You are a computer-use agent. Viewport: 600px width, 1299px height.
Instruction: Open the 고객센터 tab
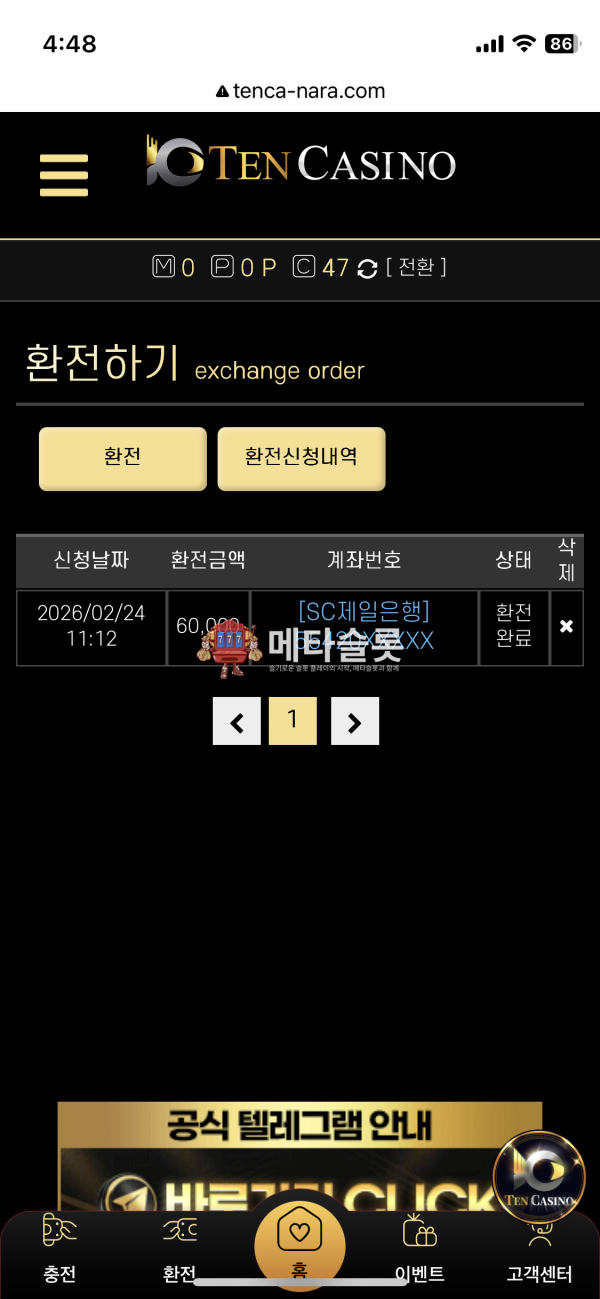pyautogui.click(x=540, y=1250)
